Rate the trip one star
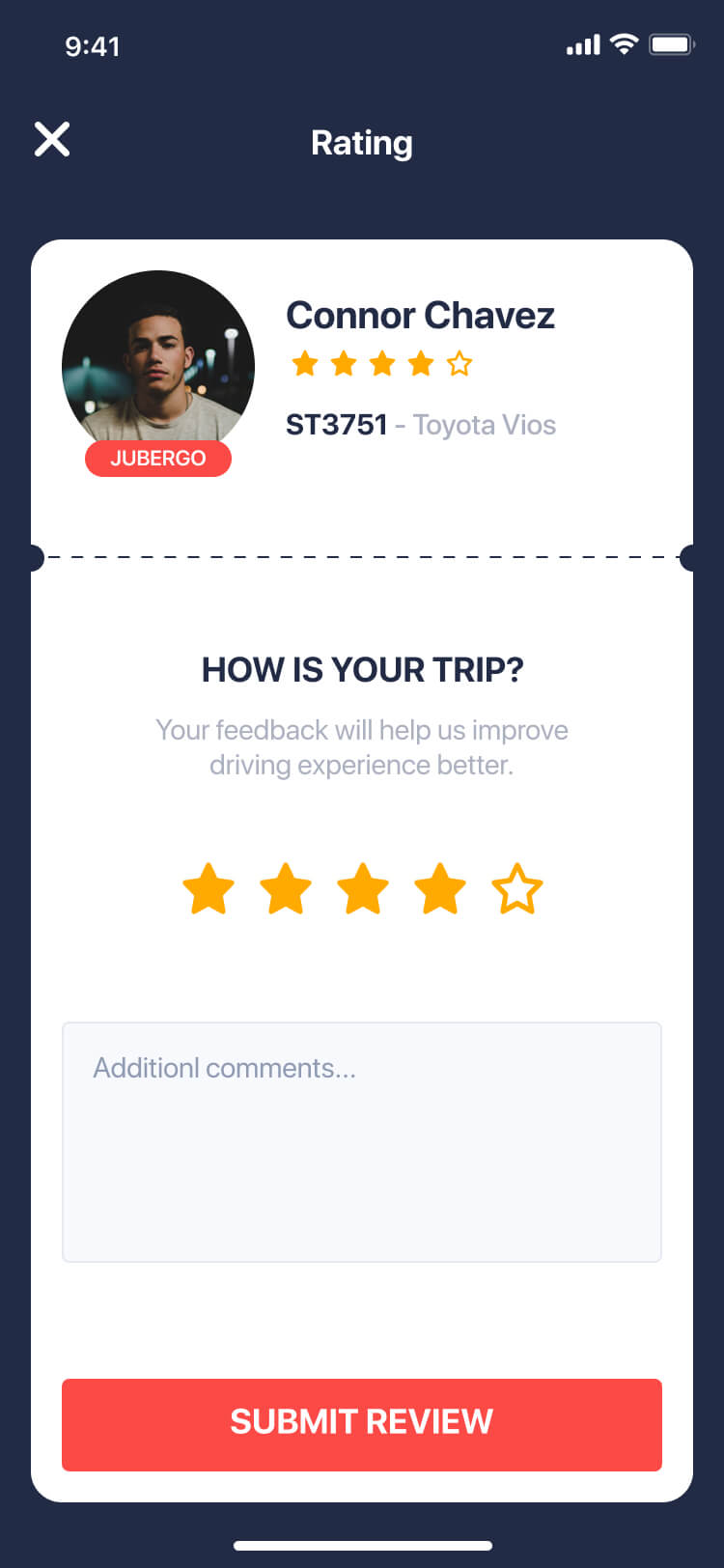The image size is (724, 1568). click(x=209, y=889)
